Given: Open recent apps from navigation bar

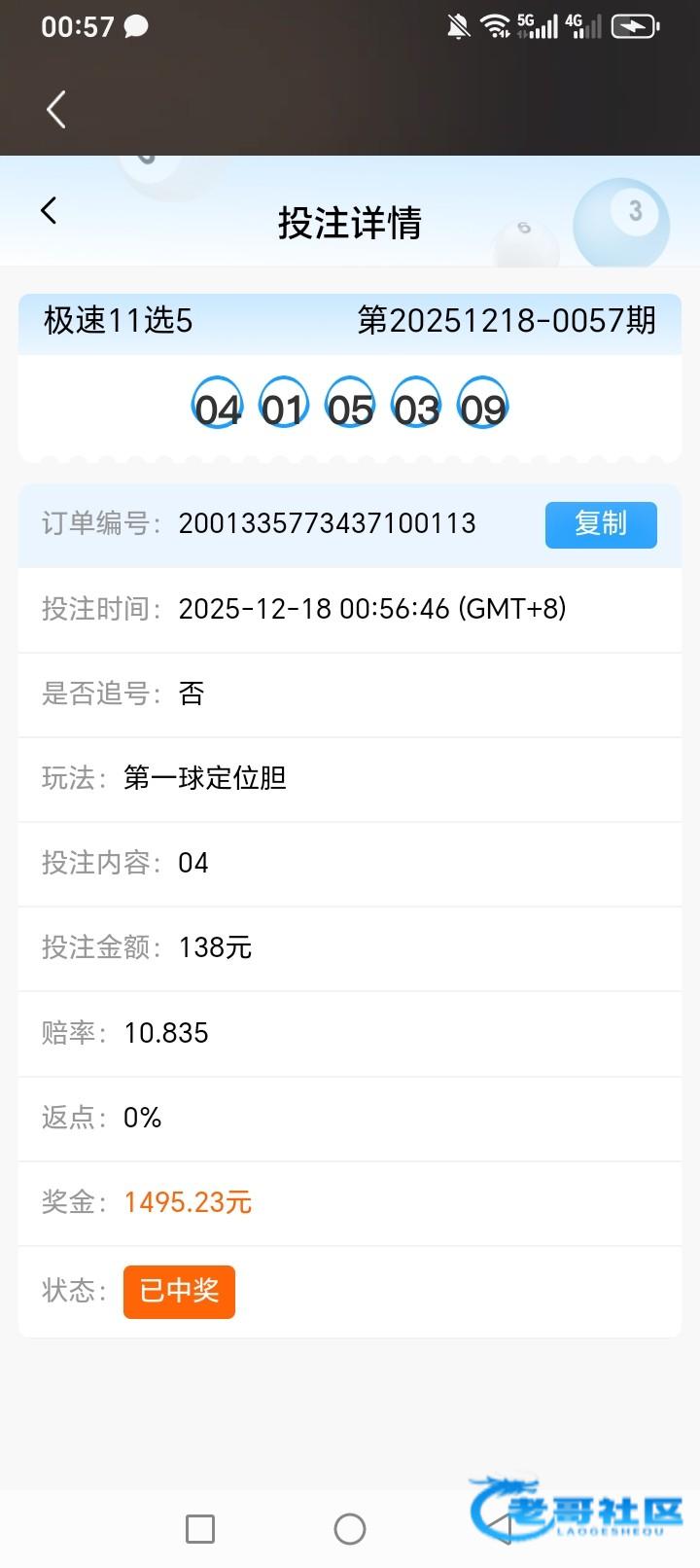Looking at the screenshot, I should pyautogui.click(x=200, y=1529).
